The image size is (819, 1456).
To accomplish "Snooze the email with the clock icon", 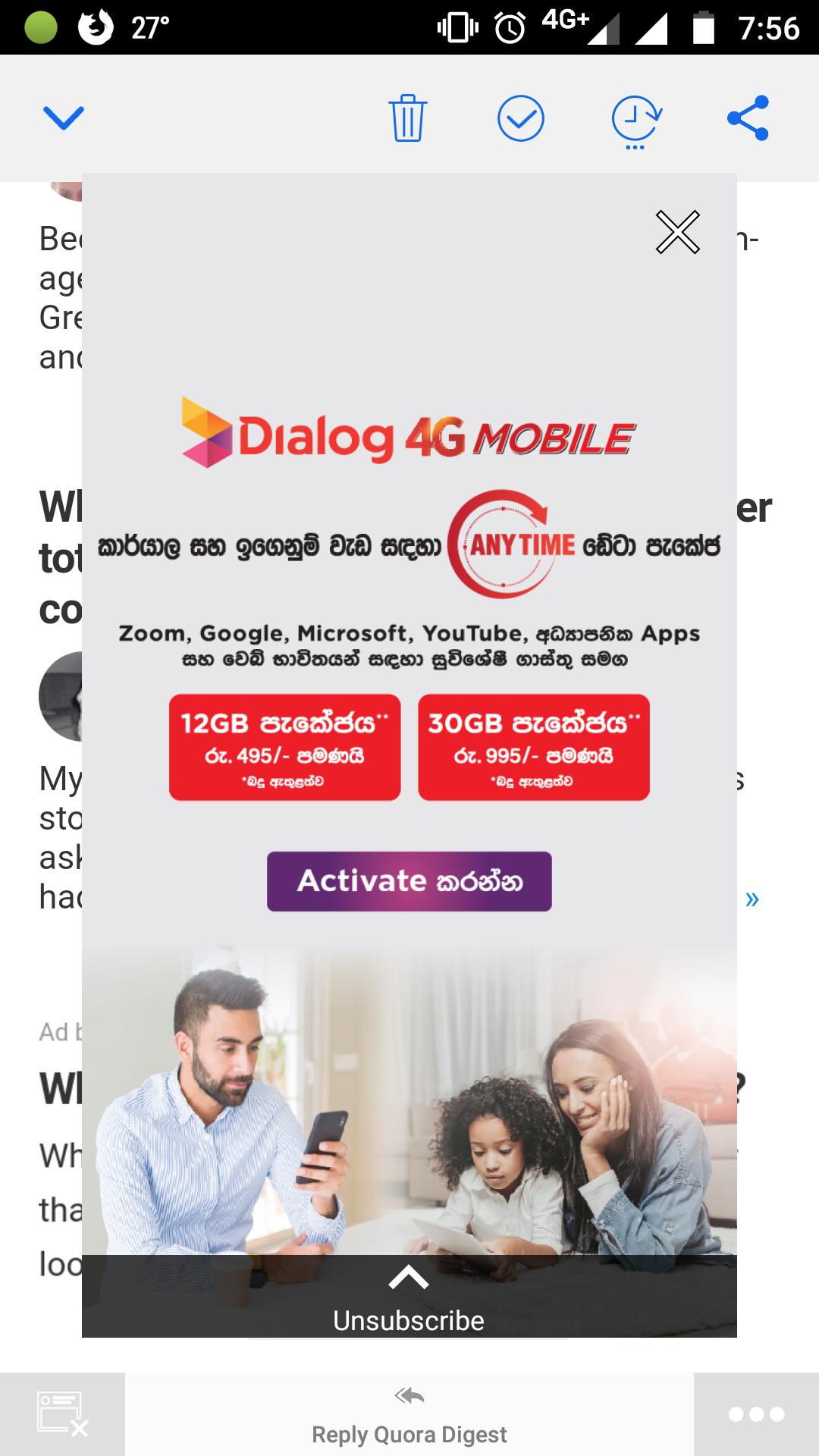I will coord(635,120).
